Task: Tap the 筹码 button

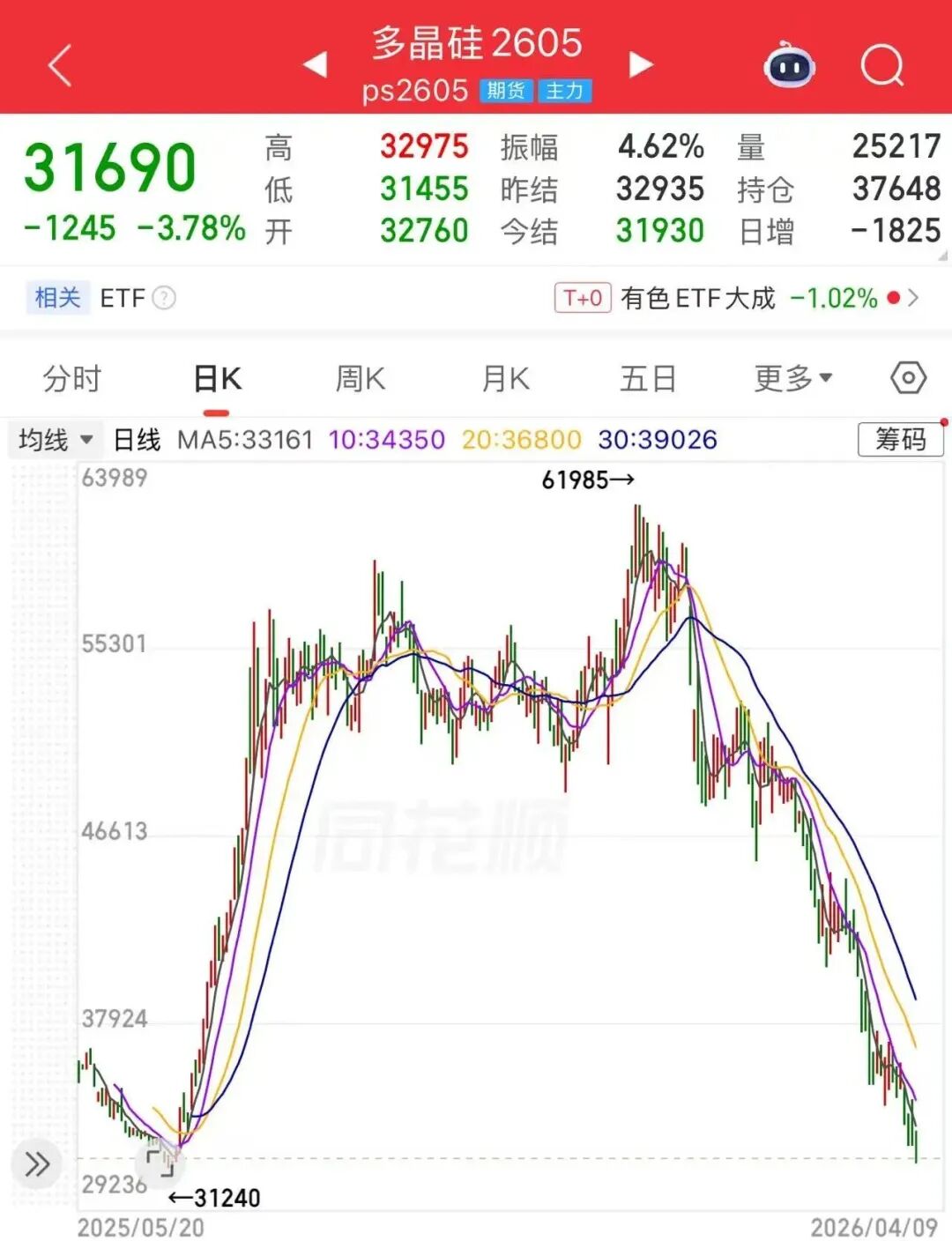Action: click(x=900, y=439)
